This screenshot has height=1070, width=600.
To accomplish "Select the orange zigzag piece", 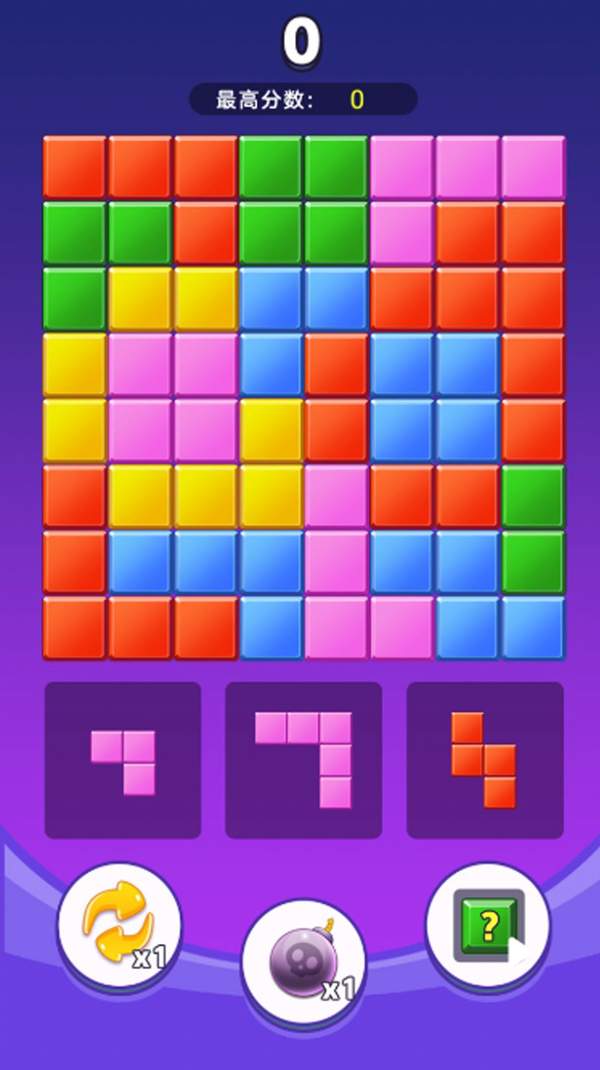I will (x=484, y=759).
